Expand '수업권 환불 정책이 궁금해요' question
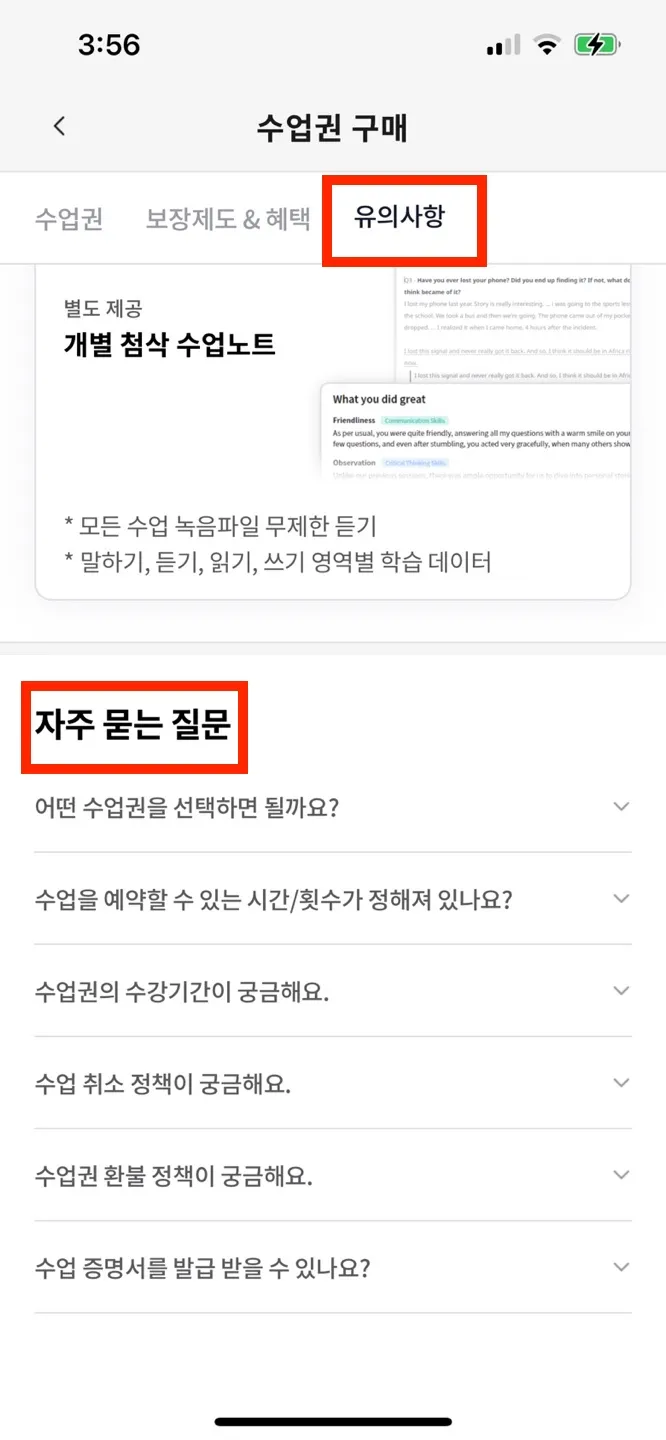666x1440 pixels. pyautogui.click(x=332, y=1174)
